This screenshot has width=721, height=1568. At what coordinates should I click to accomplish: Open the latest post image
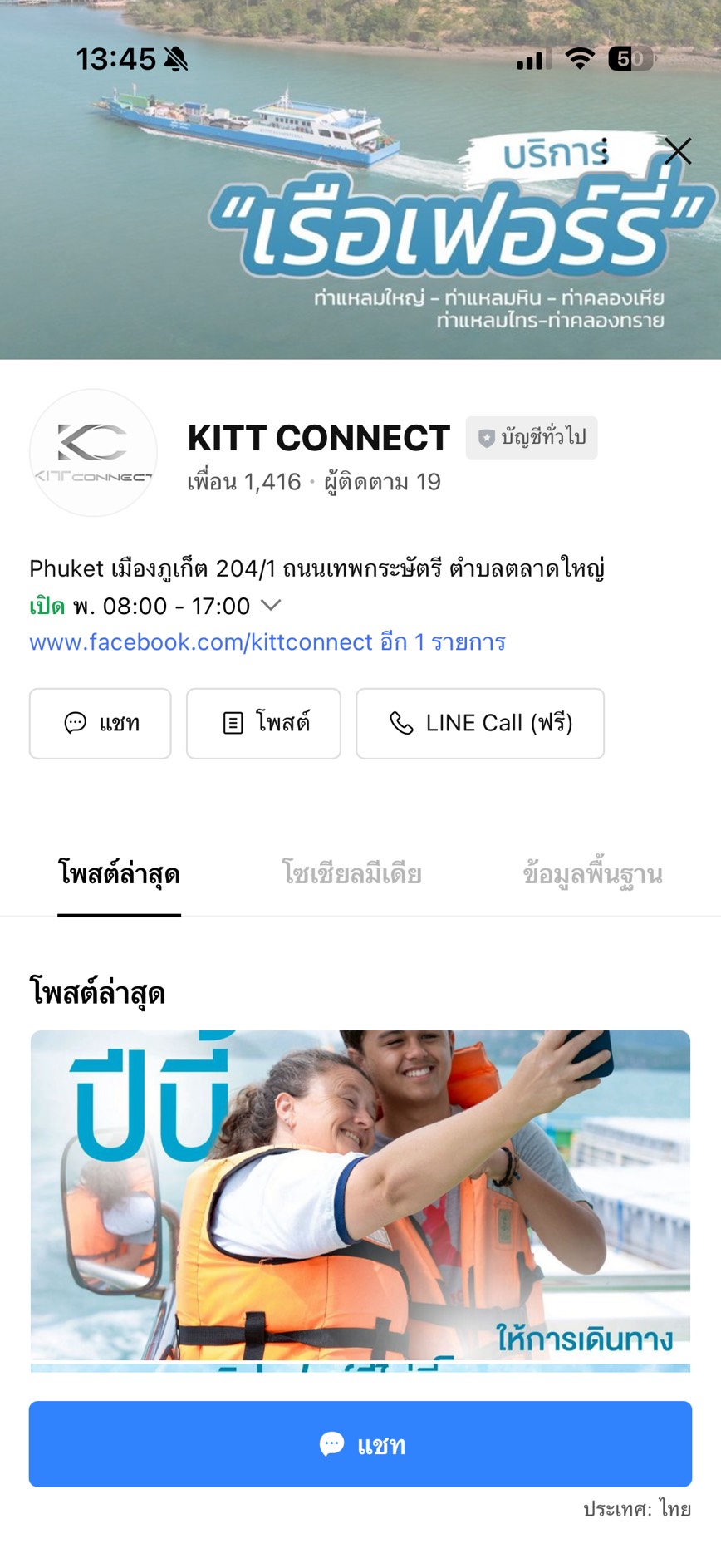point(360,1197)
